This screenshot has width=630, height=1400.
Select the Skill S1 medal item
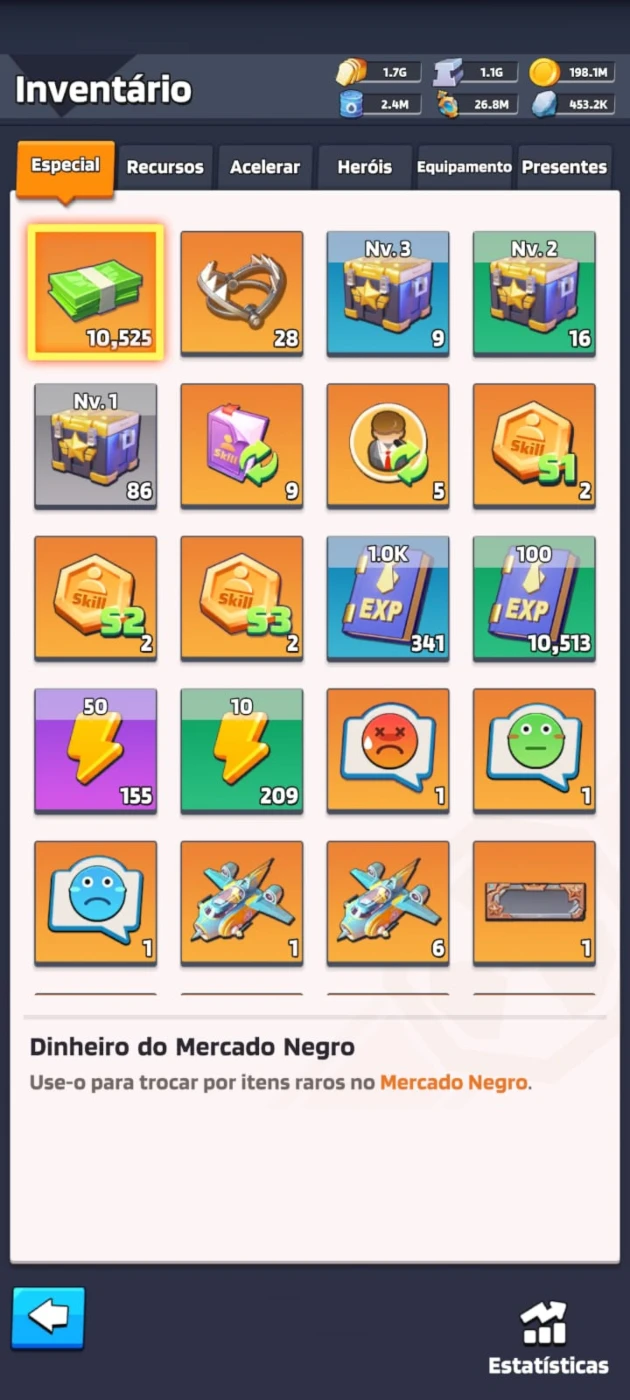click(x=534, y=446)
